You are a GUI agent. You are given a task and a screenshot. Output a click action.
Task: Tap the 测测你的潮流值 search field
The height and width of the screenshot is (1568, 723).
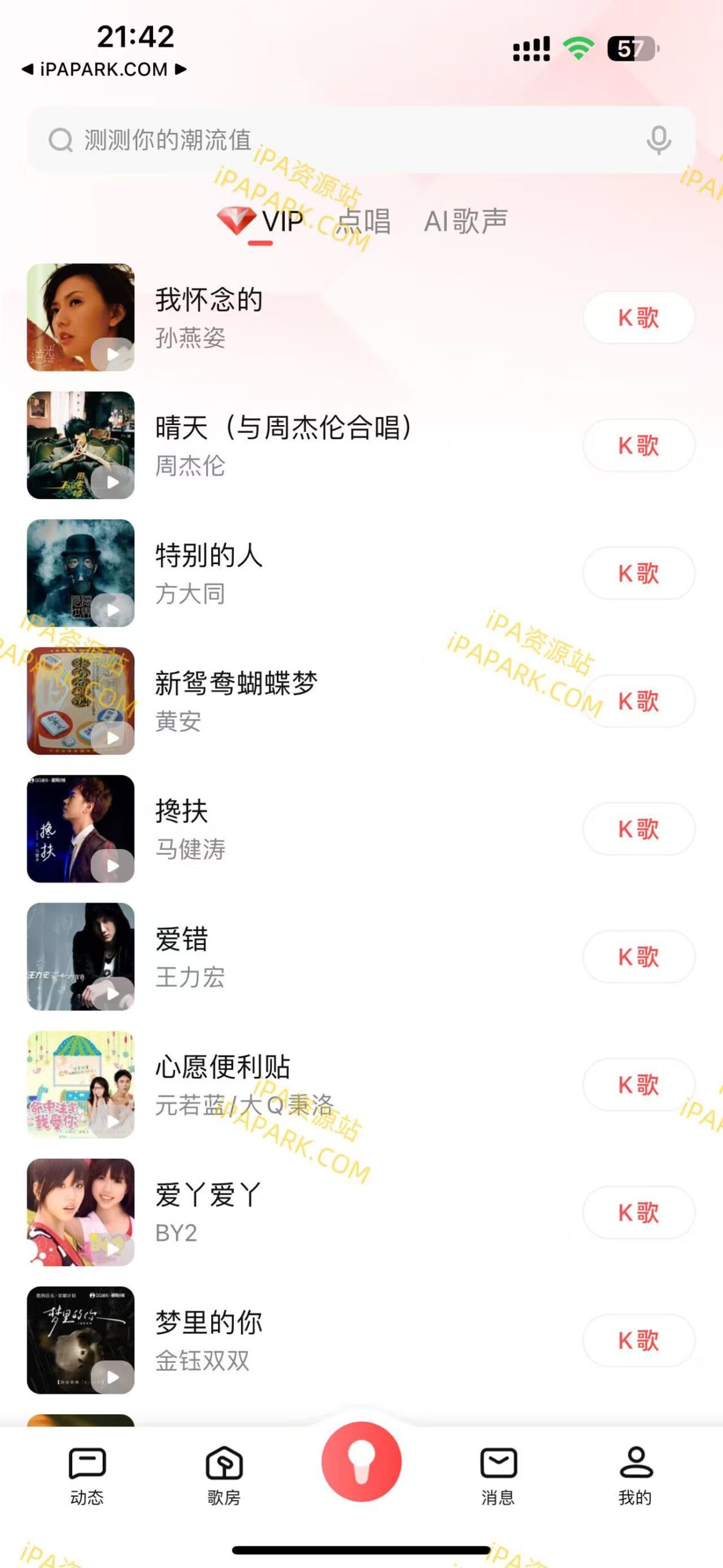(245, 140)
